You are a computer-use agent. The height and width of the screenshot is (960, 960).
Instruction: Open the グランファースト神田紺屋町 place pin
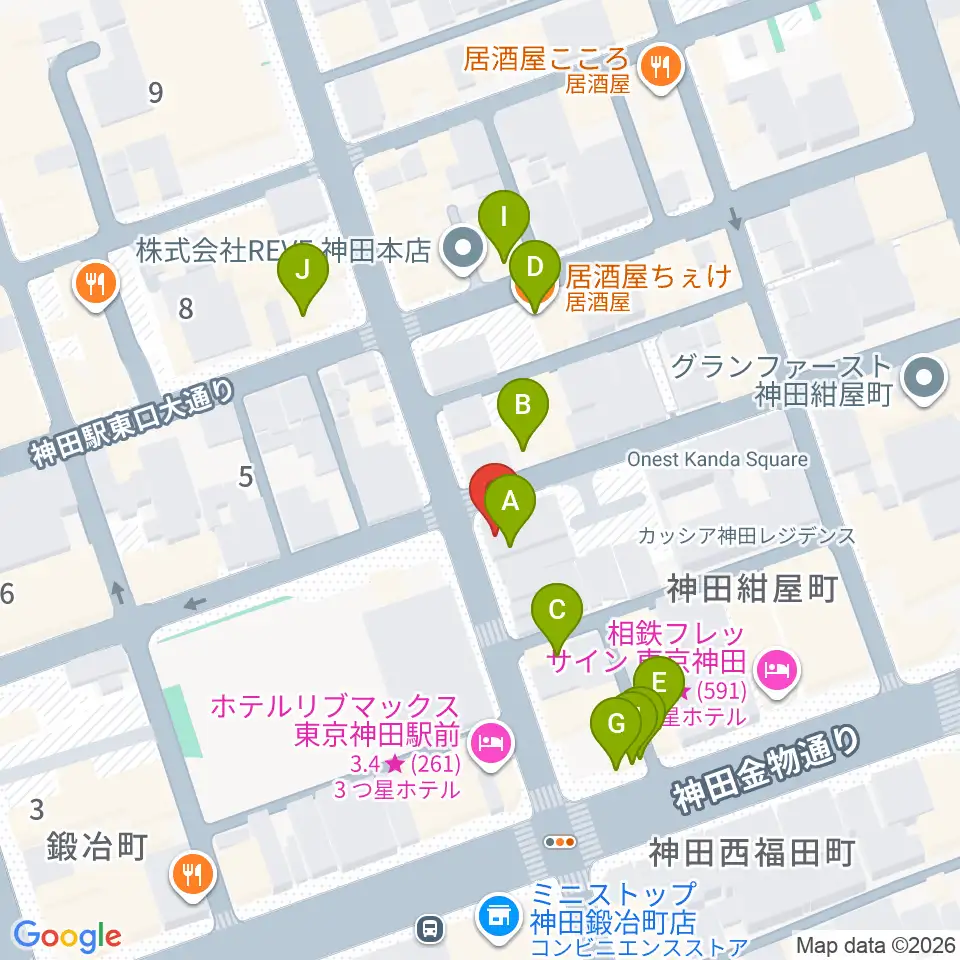[924, 380]
